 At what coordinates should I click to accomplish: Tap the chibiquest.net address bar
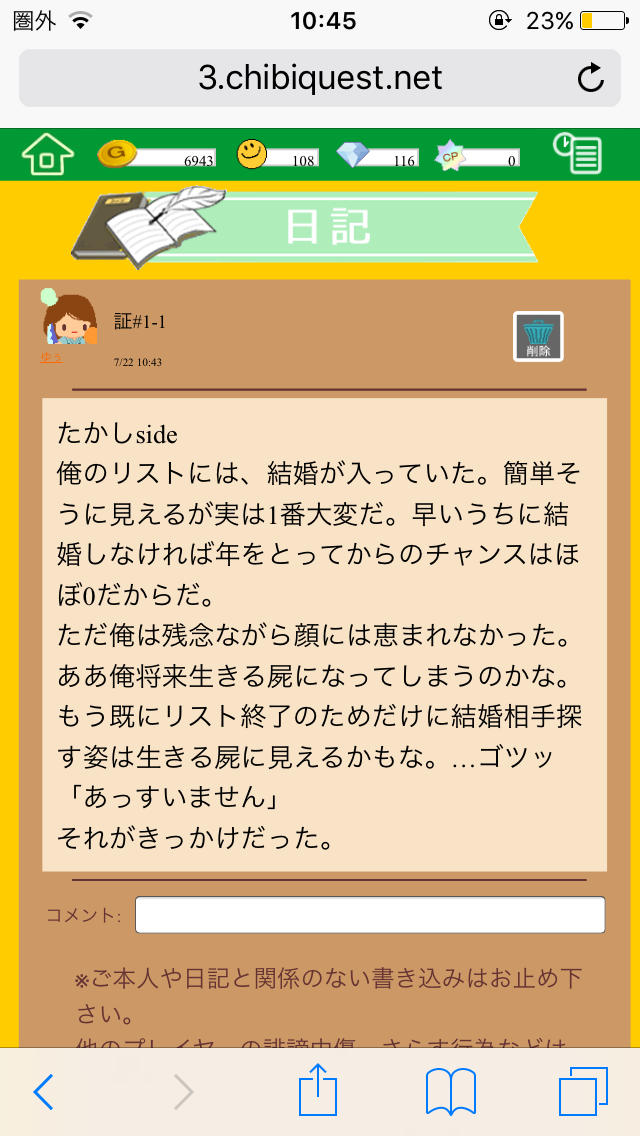[320, 78]
